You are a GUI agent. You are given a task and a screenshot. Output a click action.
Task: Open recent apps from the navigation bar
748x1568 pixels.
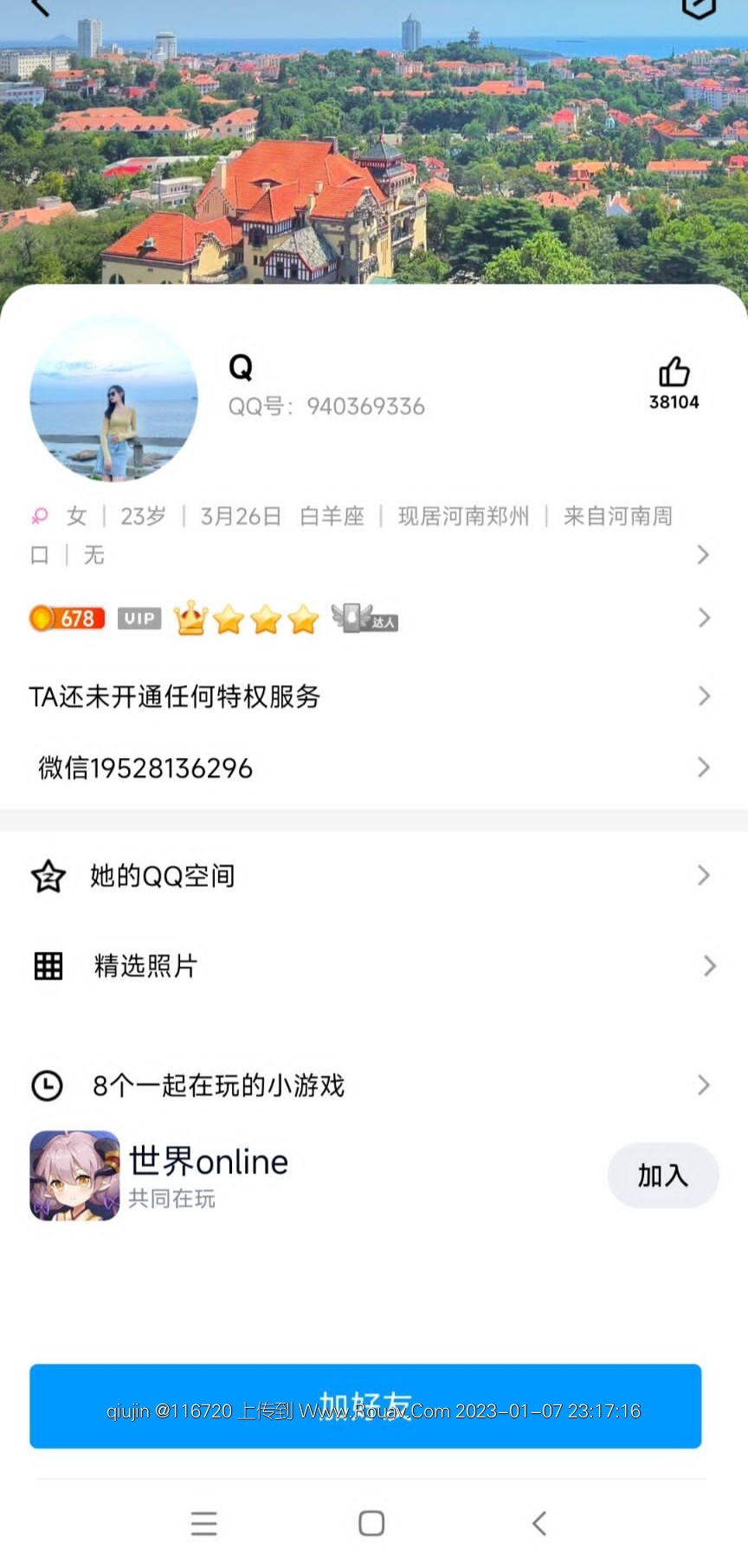click(204, 1523)
